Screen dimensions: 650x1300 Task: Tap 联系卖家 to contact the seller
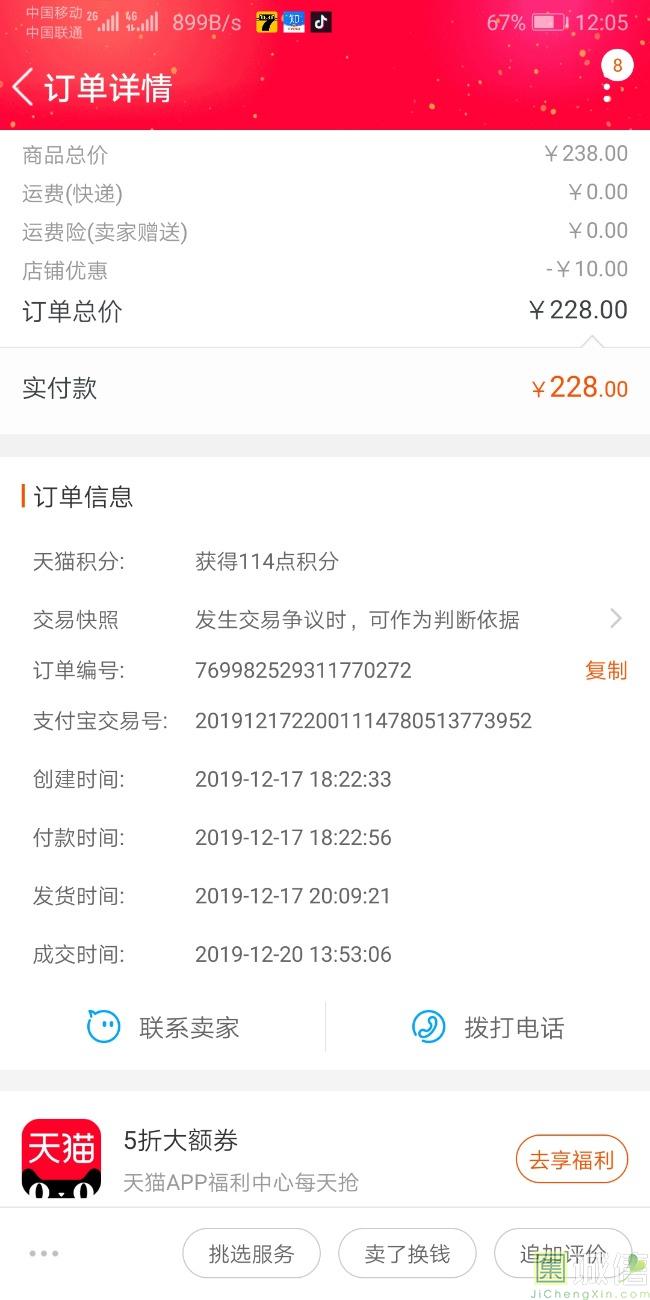click(163, 1027)
